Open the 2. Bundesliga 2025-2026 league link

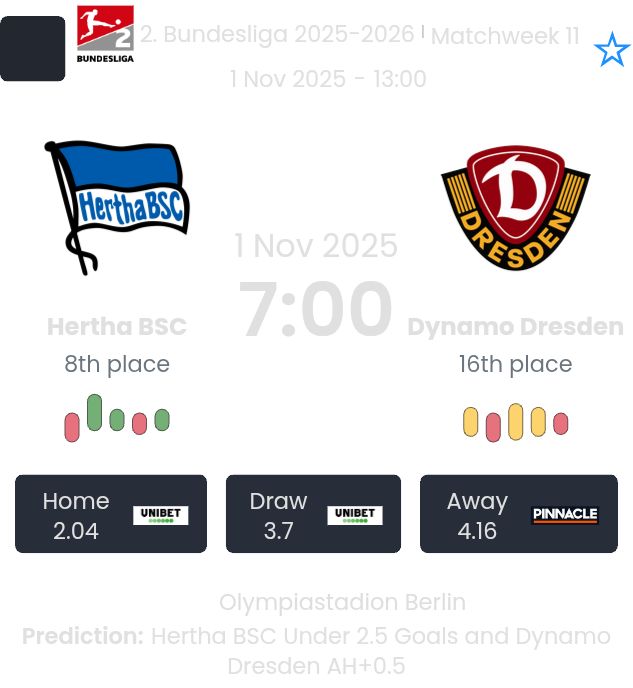[277, 35]
